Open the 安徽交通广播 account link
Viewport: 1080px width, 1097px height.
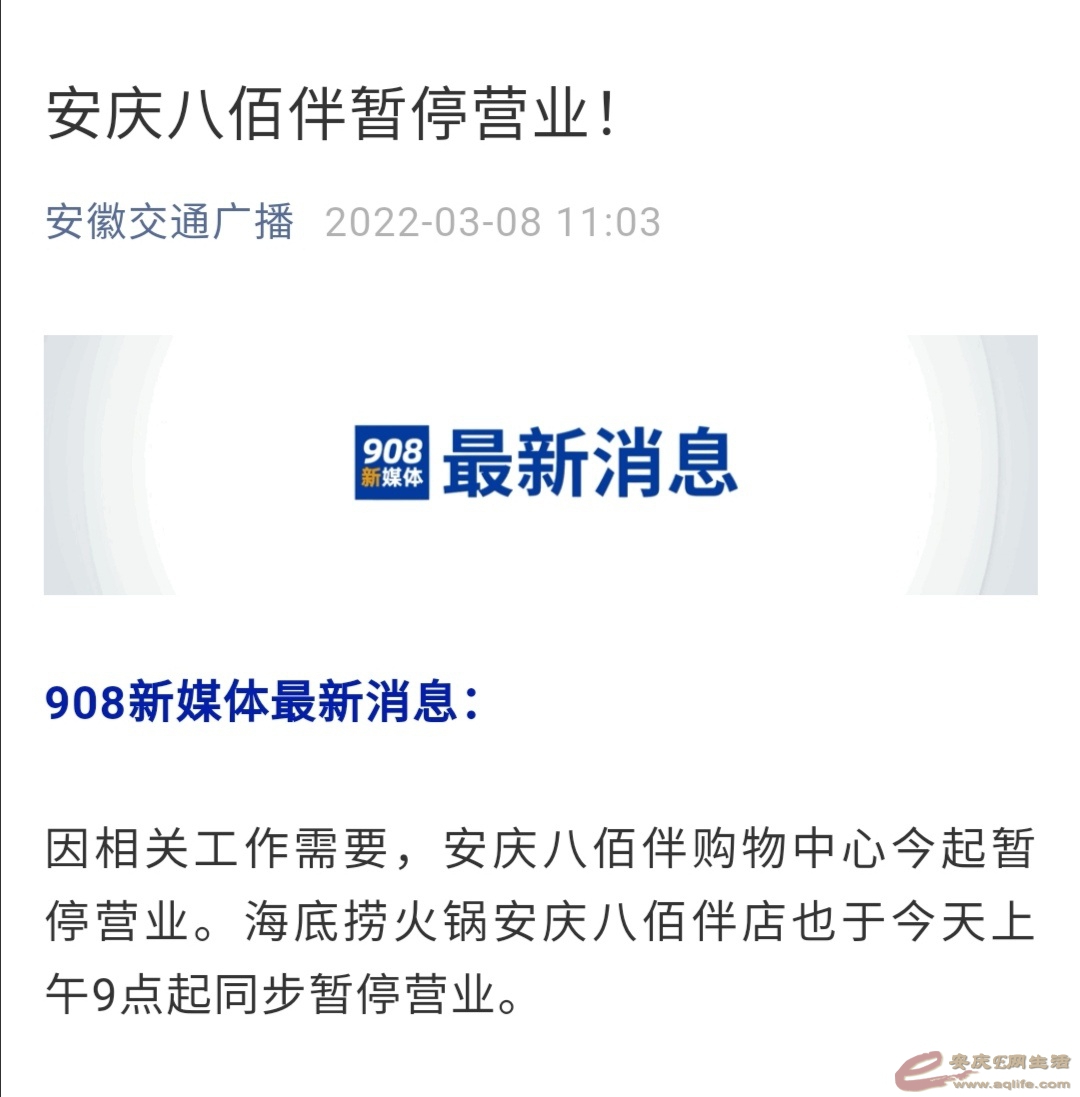(x=170, y=222)
